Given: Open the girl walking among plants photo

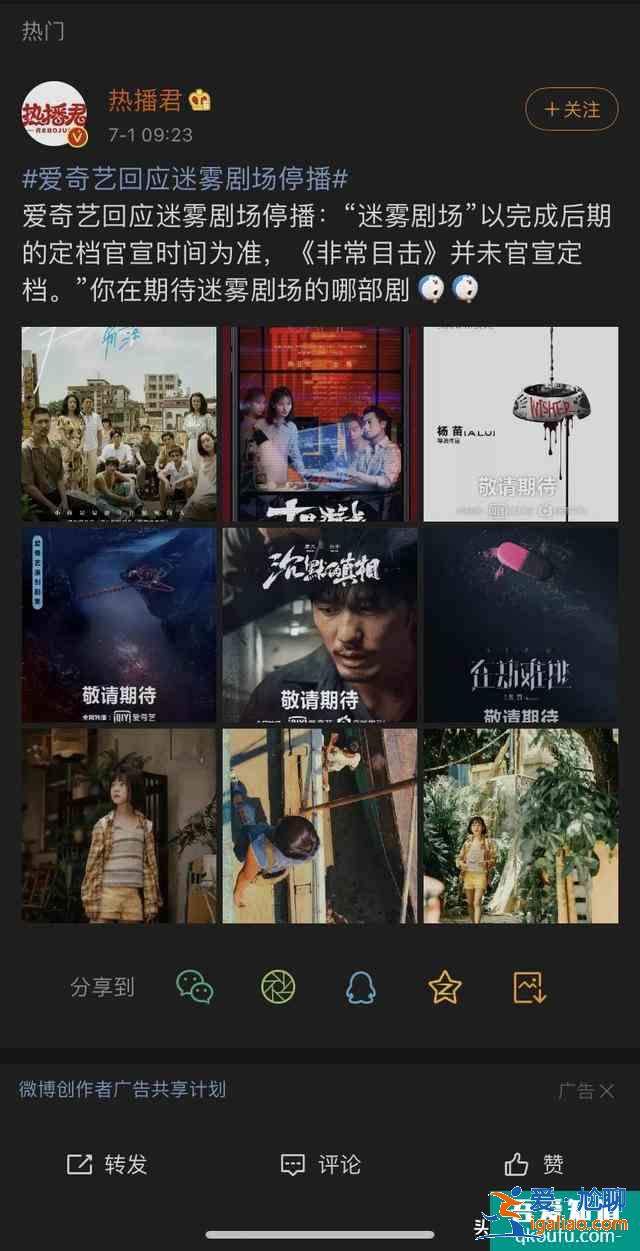Looking at the screenshot, I should (x=520, y=825).
